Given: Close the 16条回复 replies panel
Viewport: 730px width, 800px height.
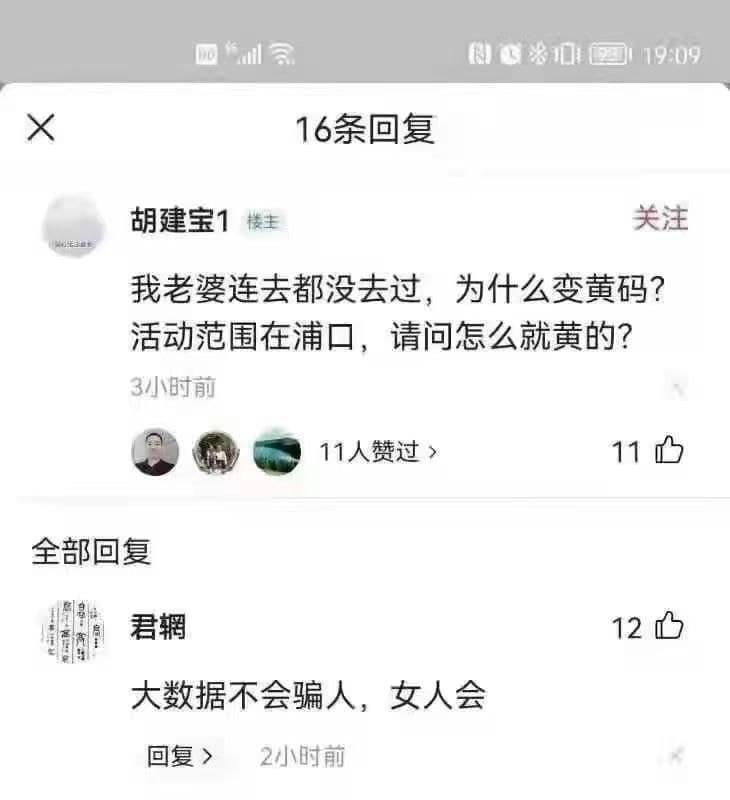Looking at the screenshot, I should point(41,128).
